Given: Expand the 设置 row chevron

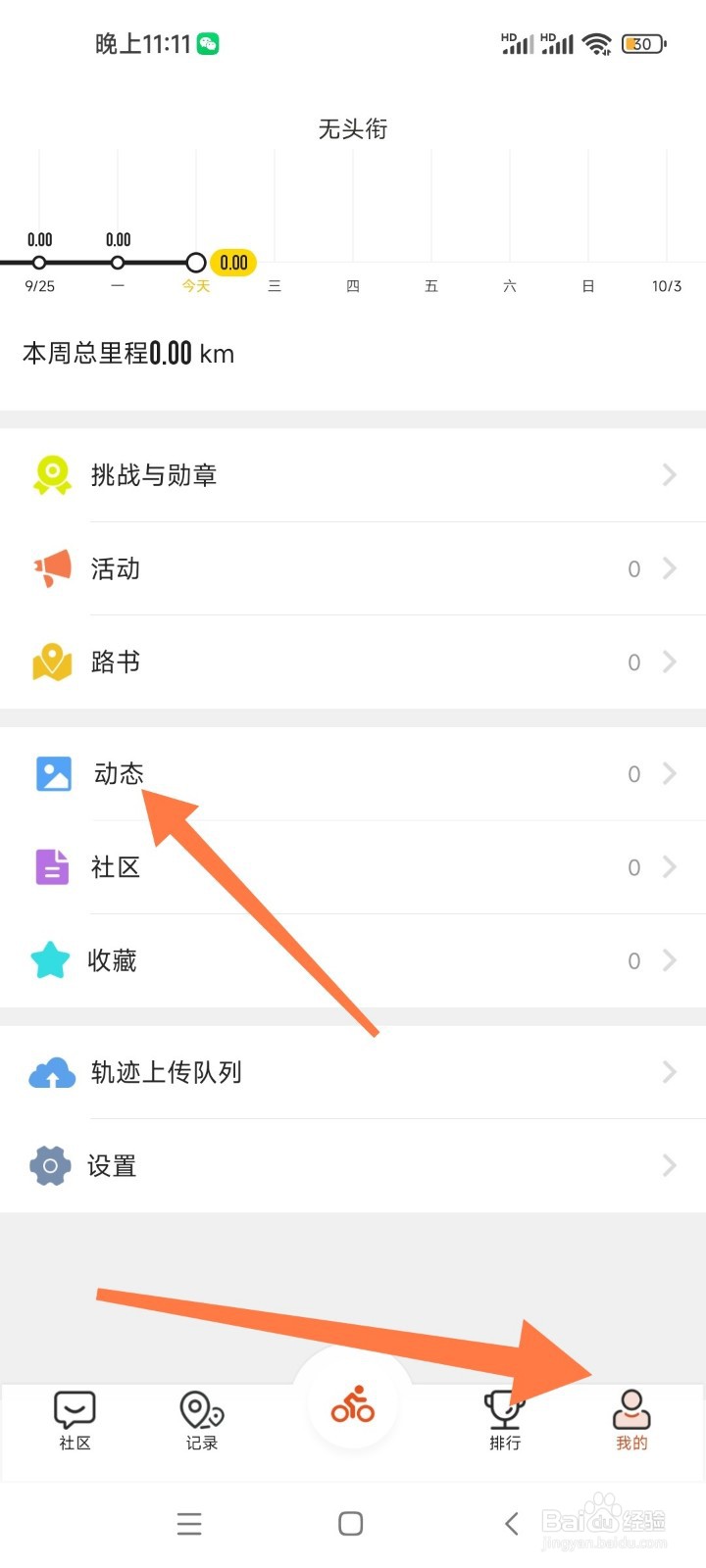Looking at the screenshot, I should coord(669,1165).
